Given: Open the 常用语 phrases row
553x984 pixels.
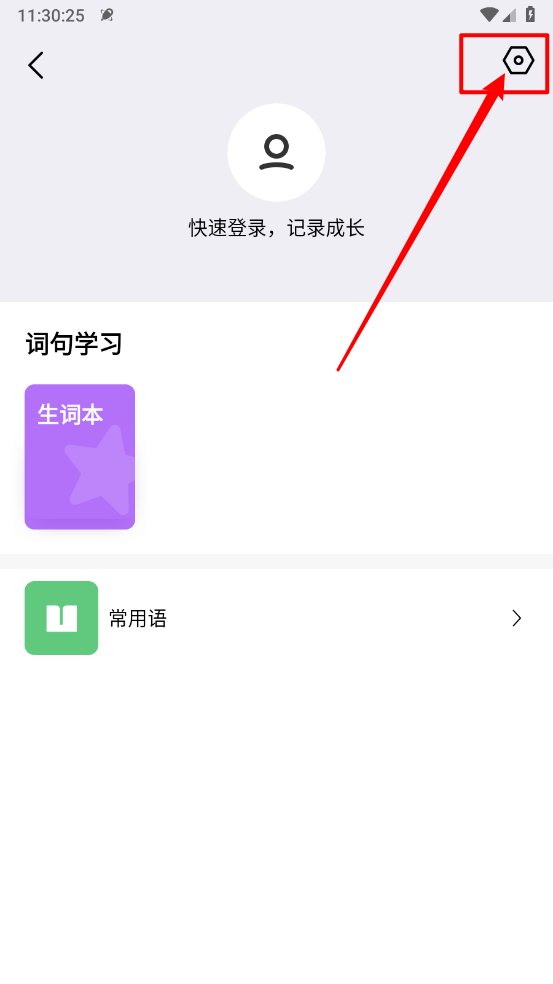Looking at the screenshot, I should (x=276, y=618).
